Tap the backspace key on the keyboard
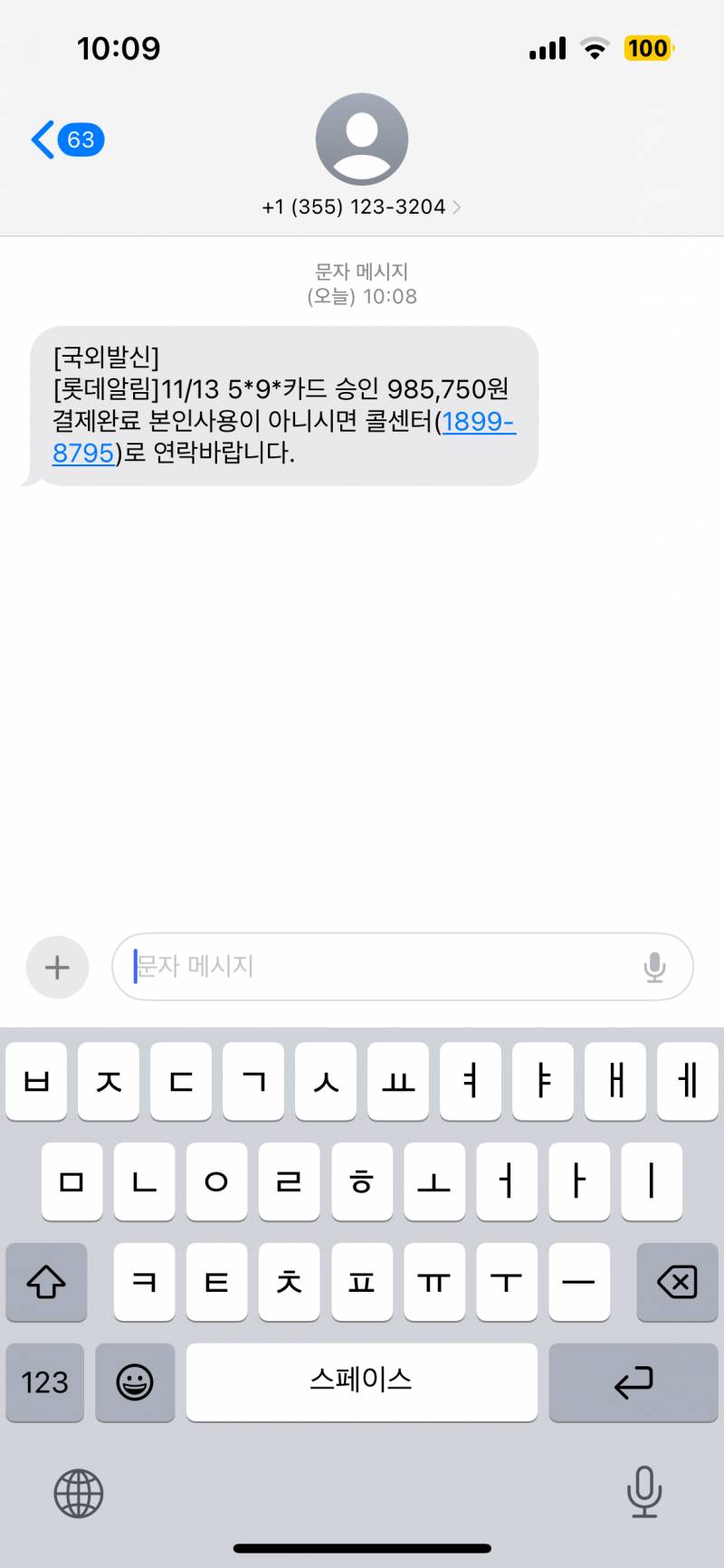The image size is (724, 1568). point(677,1282)
